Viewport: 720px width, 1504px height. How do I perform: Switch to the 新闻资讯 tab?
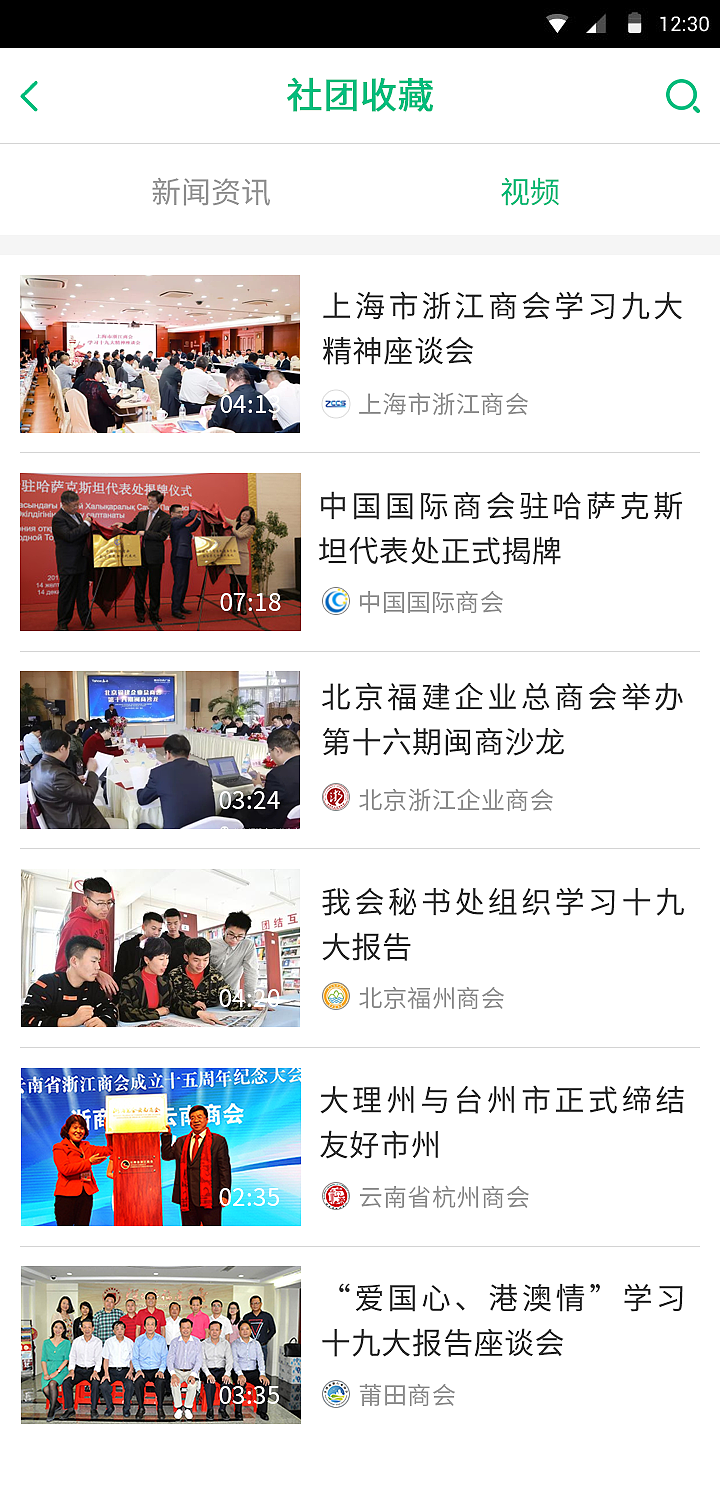[x=209, y=192]
